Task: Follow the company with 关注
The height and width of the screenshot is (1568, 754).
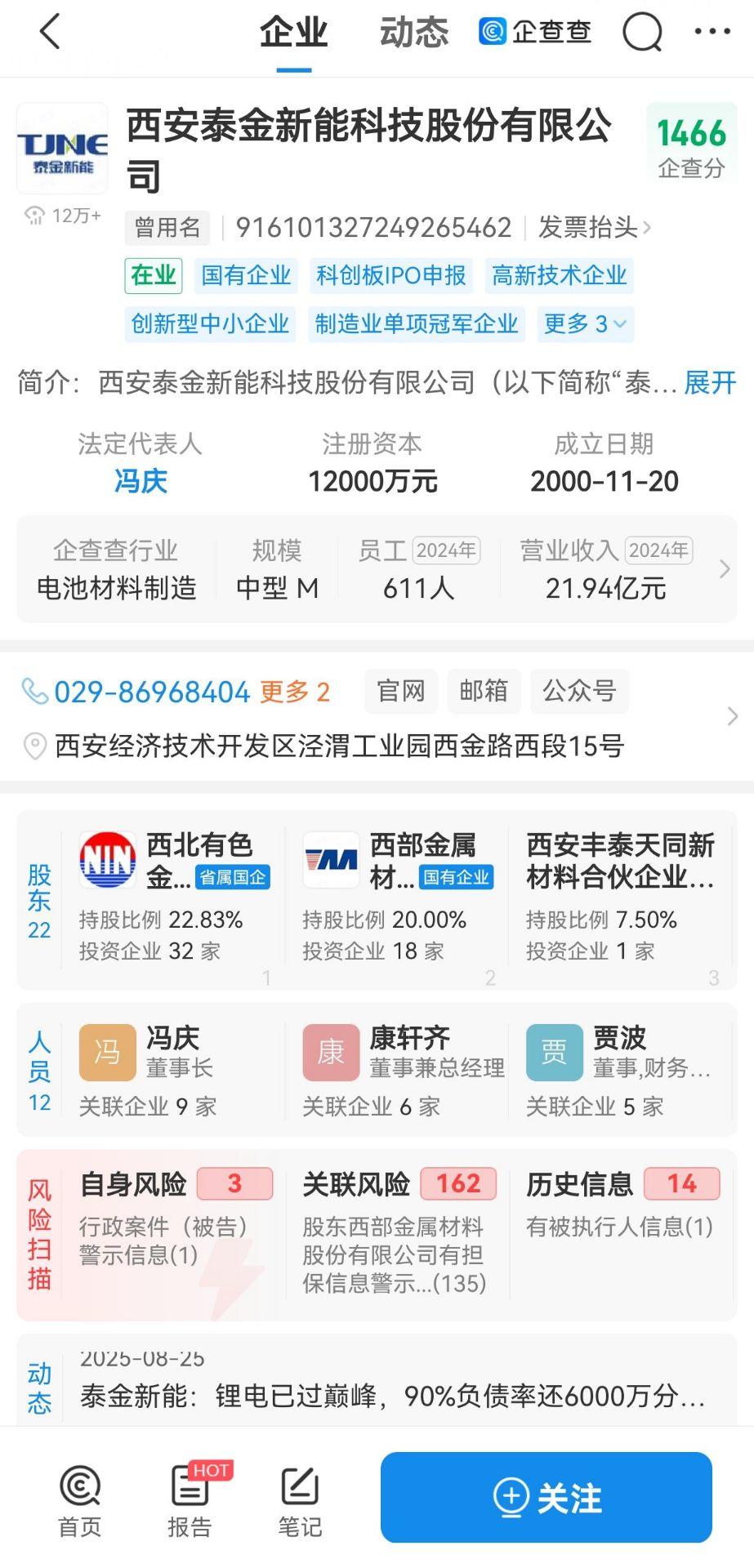Action: [x=547, y=1497]
